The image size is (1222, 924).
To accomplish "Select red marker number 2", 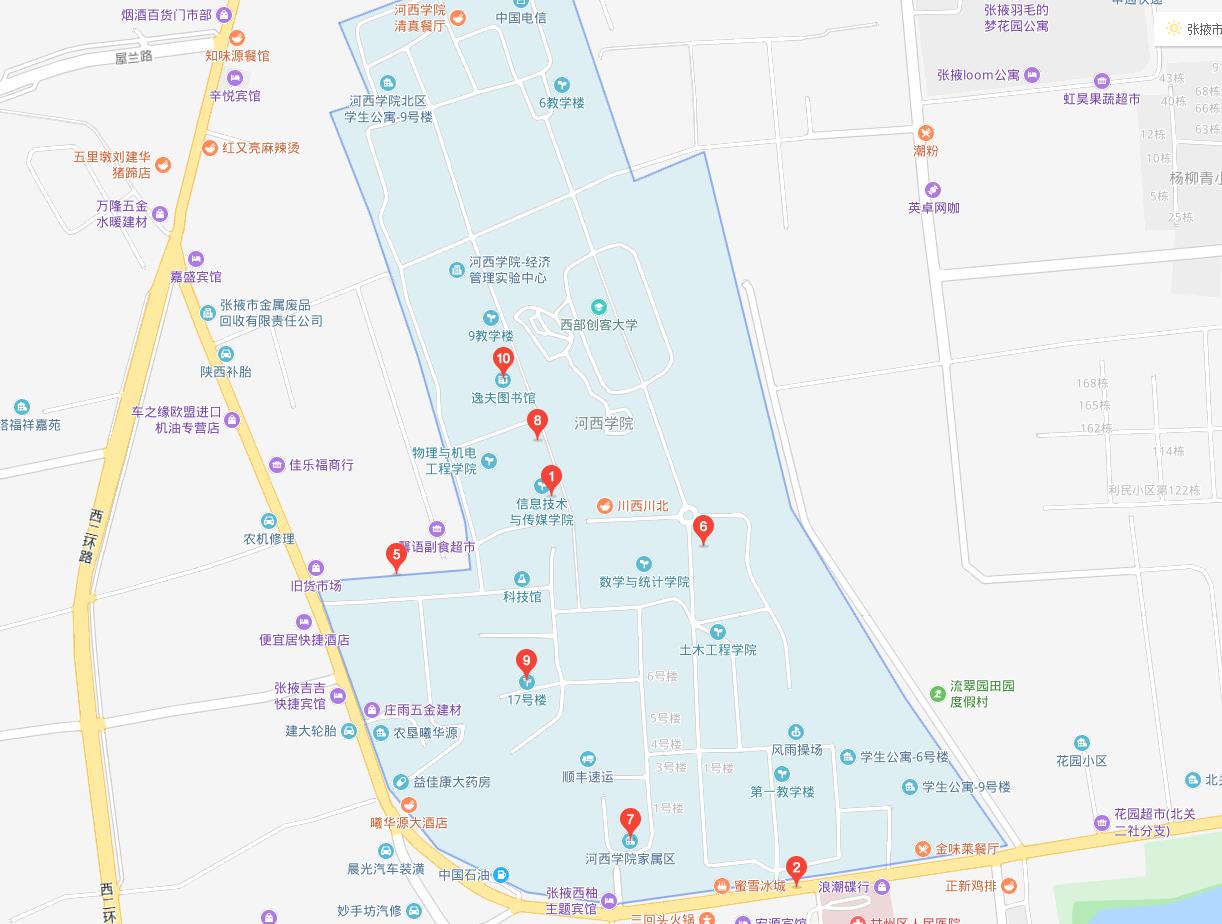I will point(796,869).
